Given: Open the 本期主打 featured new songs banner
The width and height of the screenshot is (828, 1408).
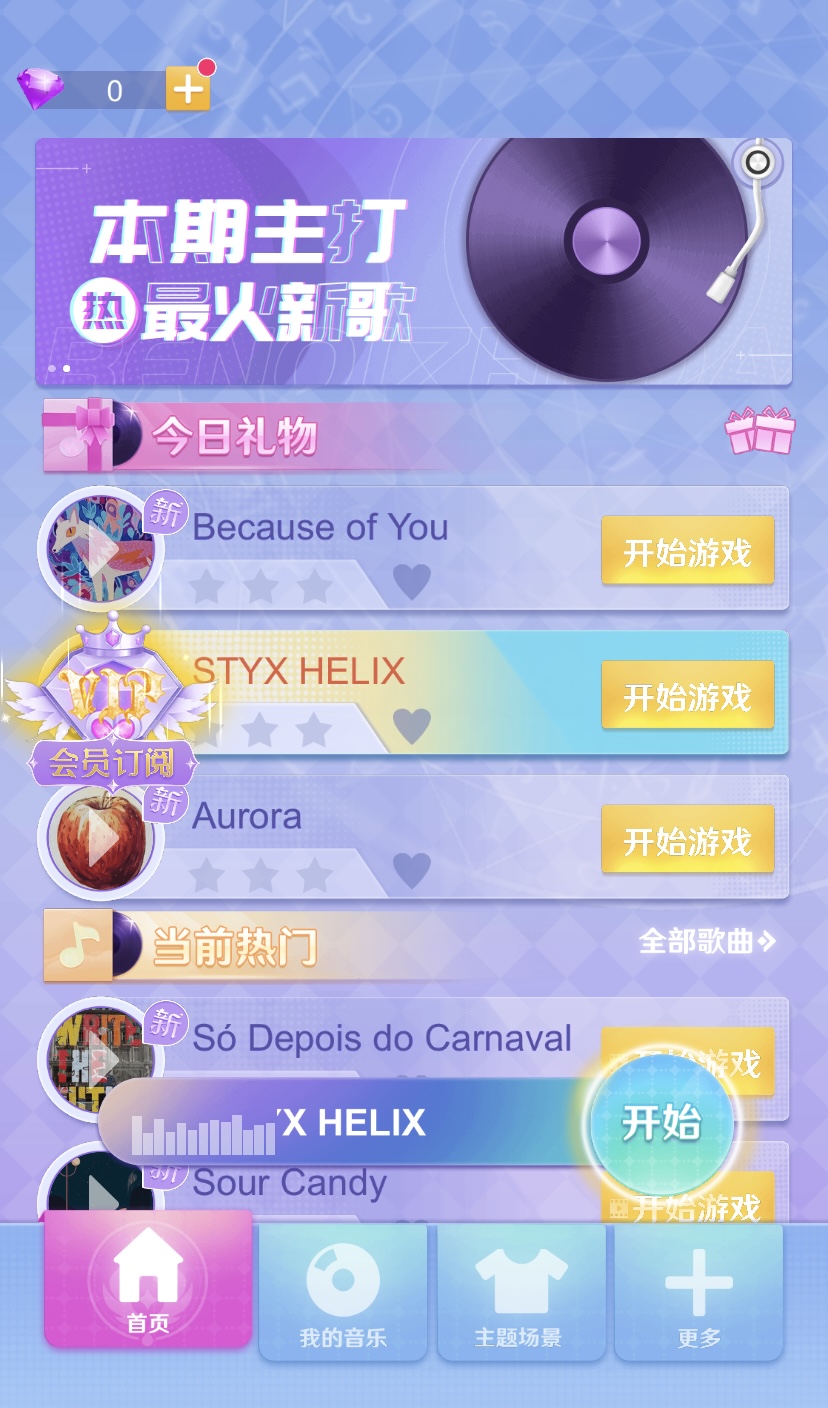Looking at the screenshot, I should tap(413, 262).
